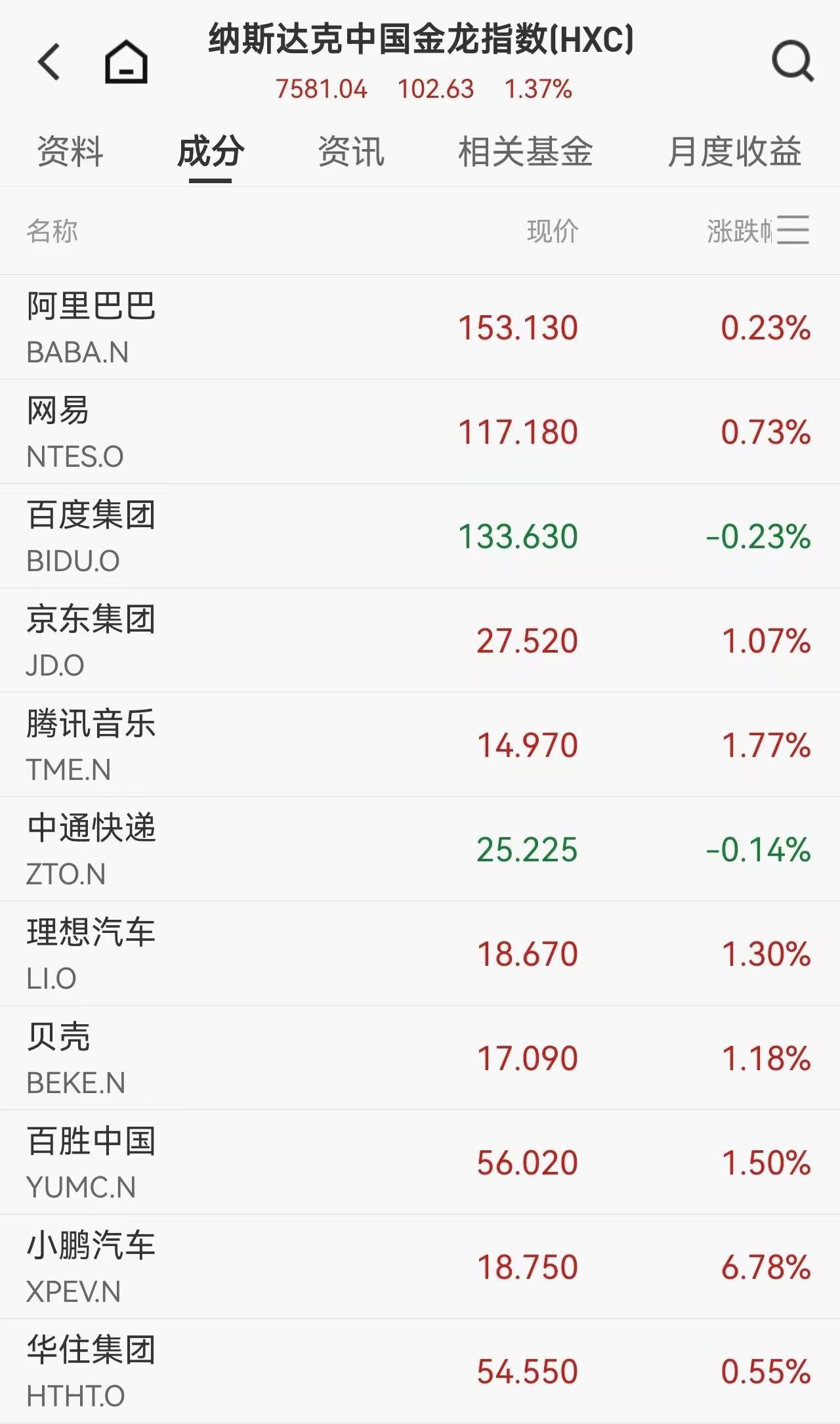This screenshot has height=1424, width=840.
Task: Open the 相关基金 tab
Action: pyautogui.click(x=525, y=152)
